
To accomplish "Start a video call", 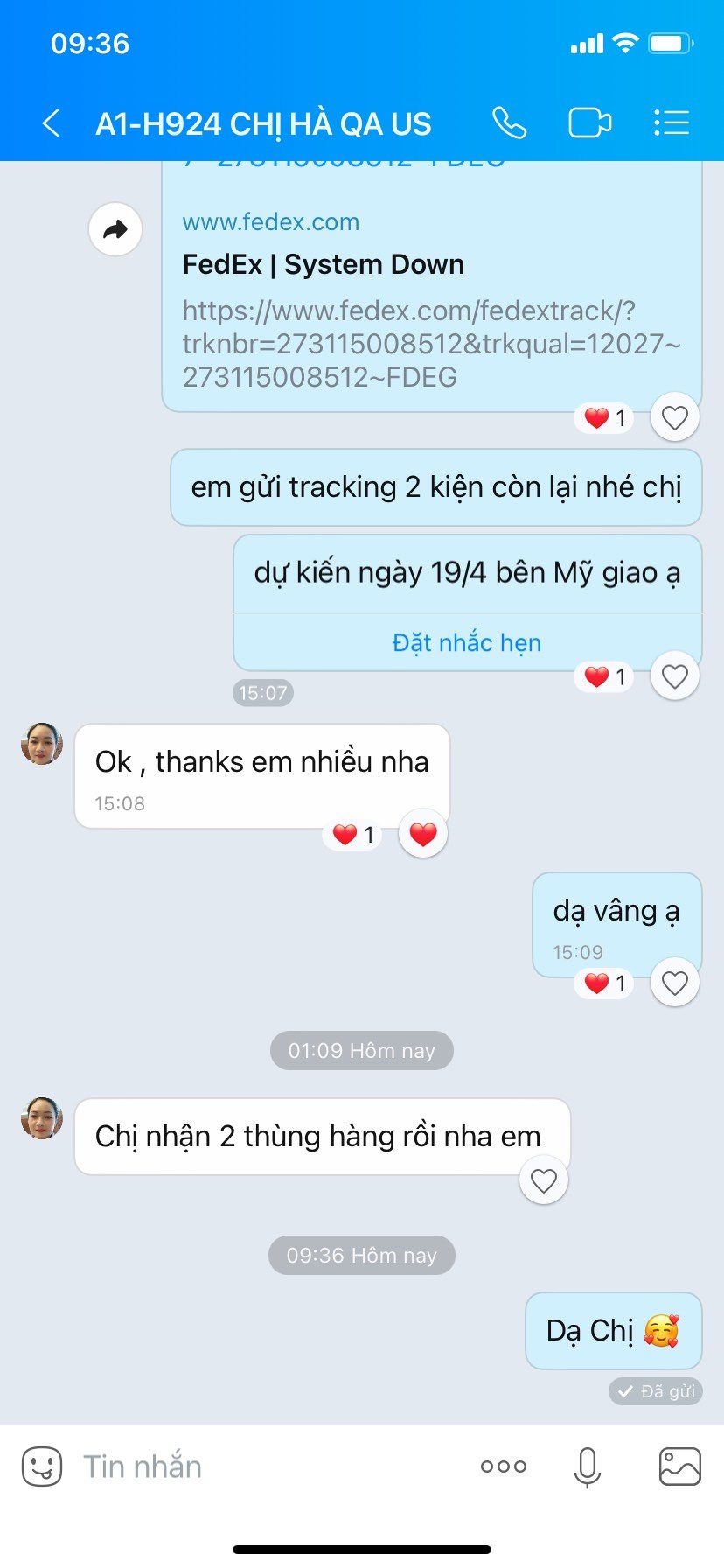I will tap(589, 123).
